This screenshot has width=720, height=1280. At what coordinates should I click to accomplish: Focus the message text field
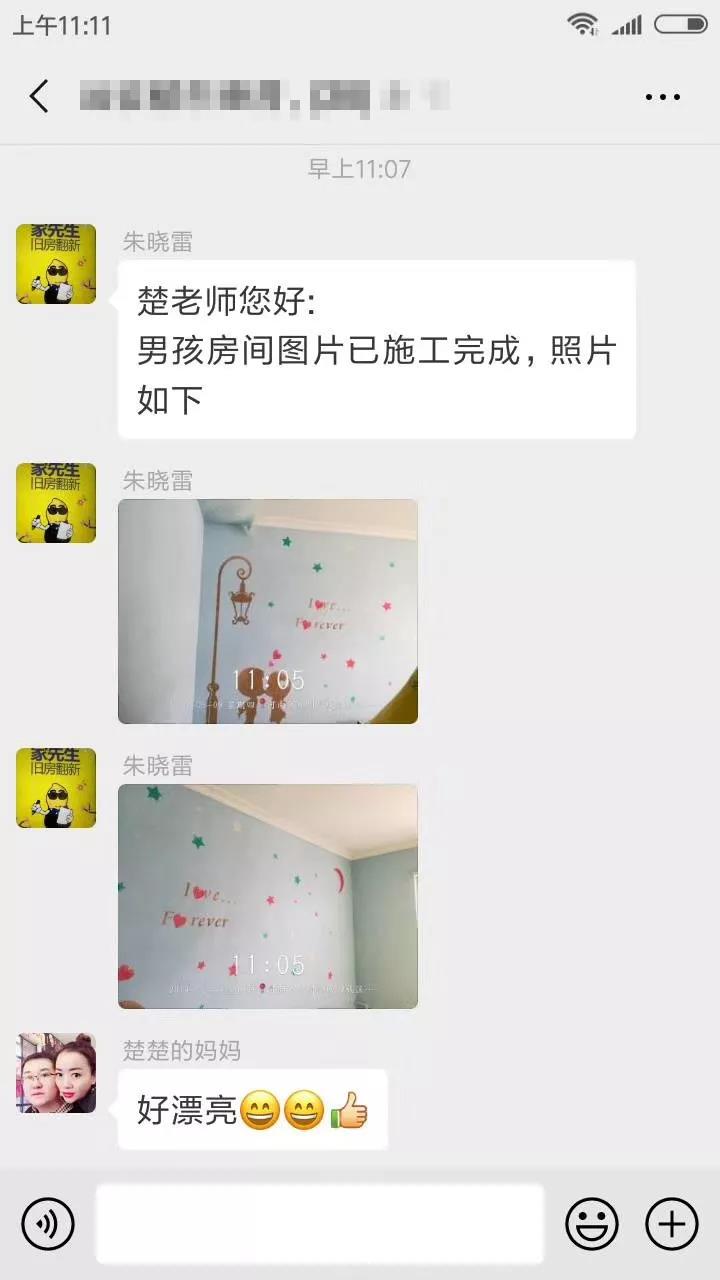320,1223
